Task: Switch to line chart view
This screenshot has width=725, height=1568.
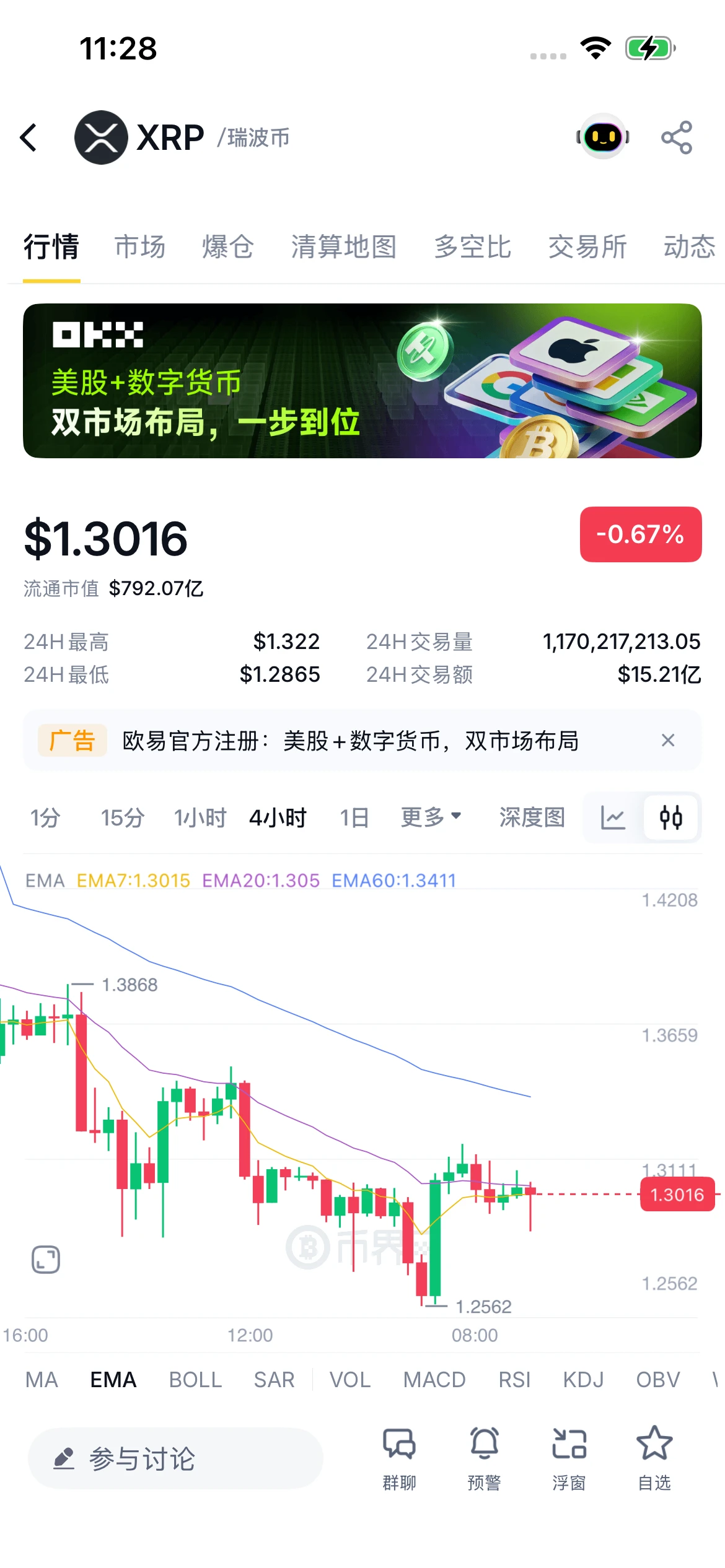Action: (613, 817)
